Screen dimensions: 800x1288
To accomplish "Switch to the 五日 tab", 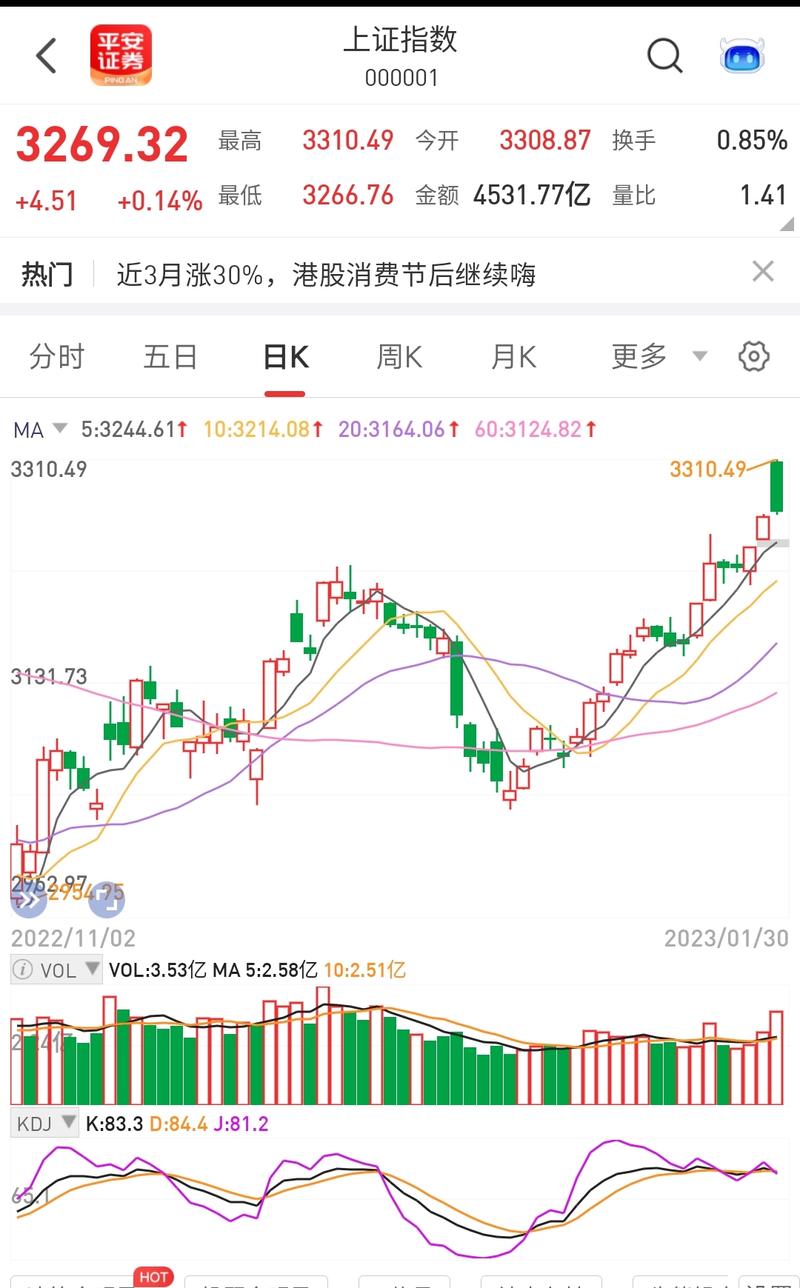I will click(171, 357).
